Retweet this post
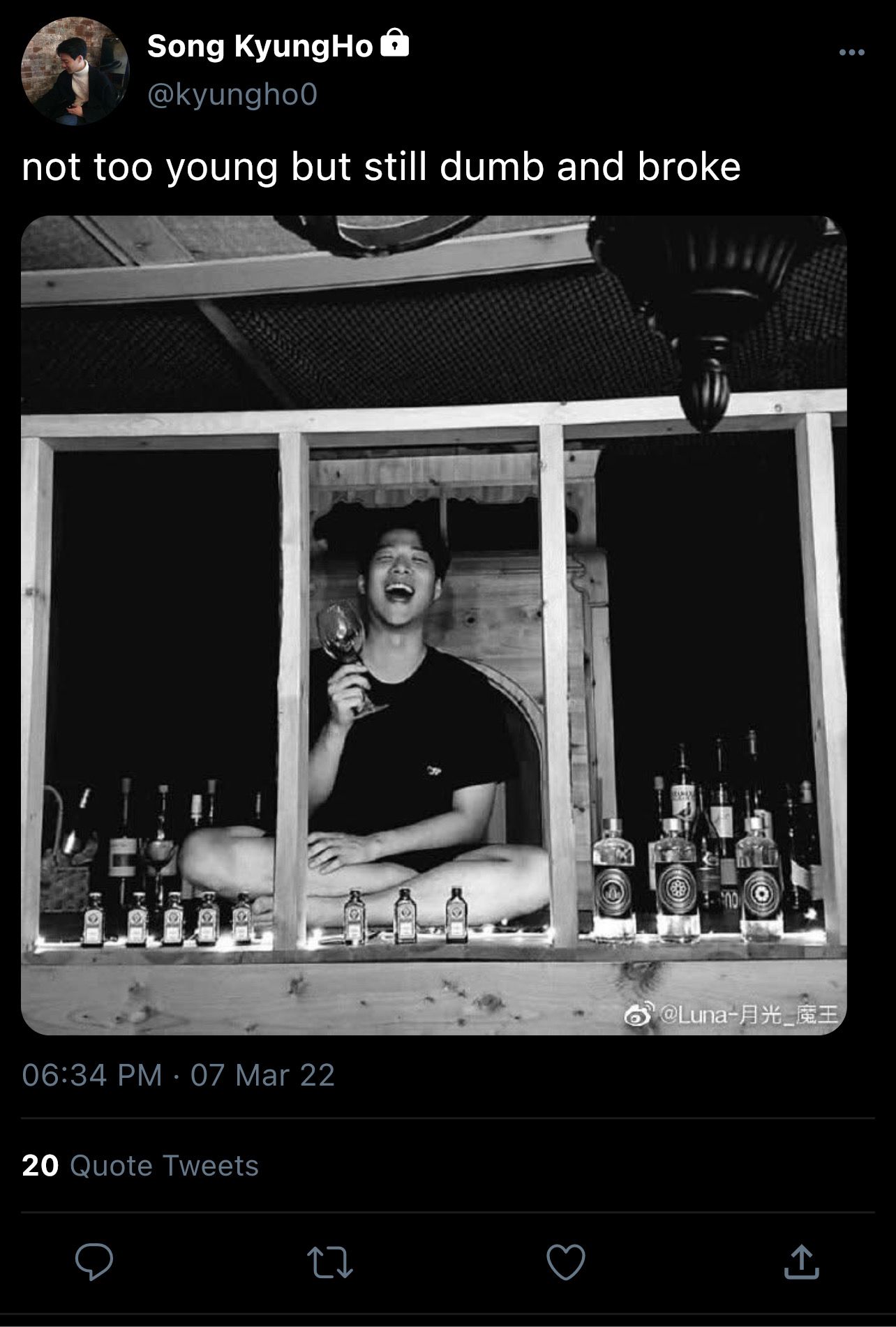Screen dimensions: 896x1327 click(330, 1262)
